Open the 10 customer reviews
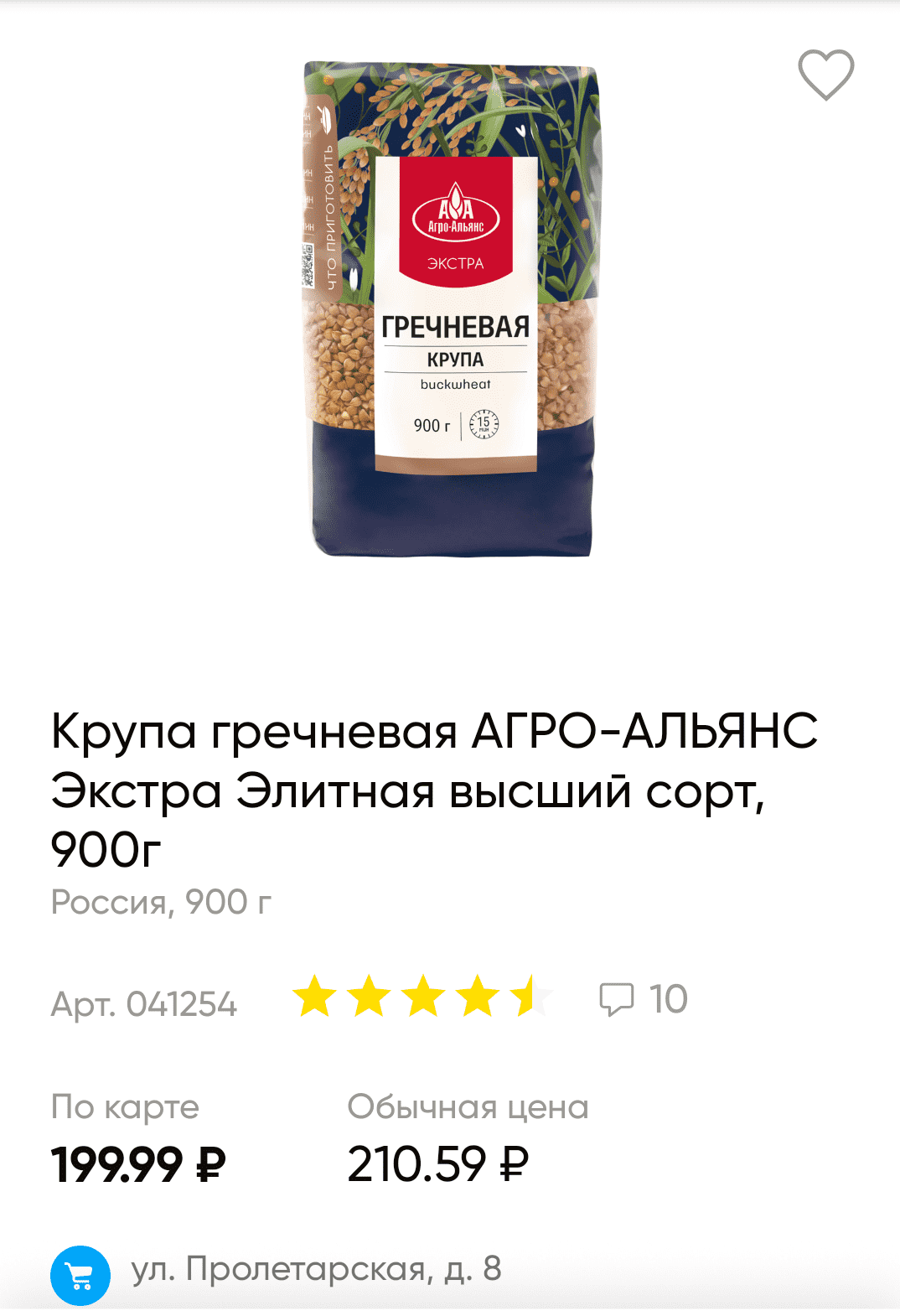The width and height of the screenshot is (900, 1316). point(644,999)
